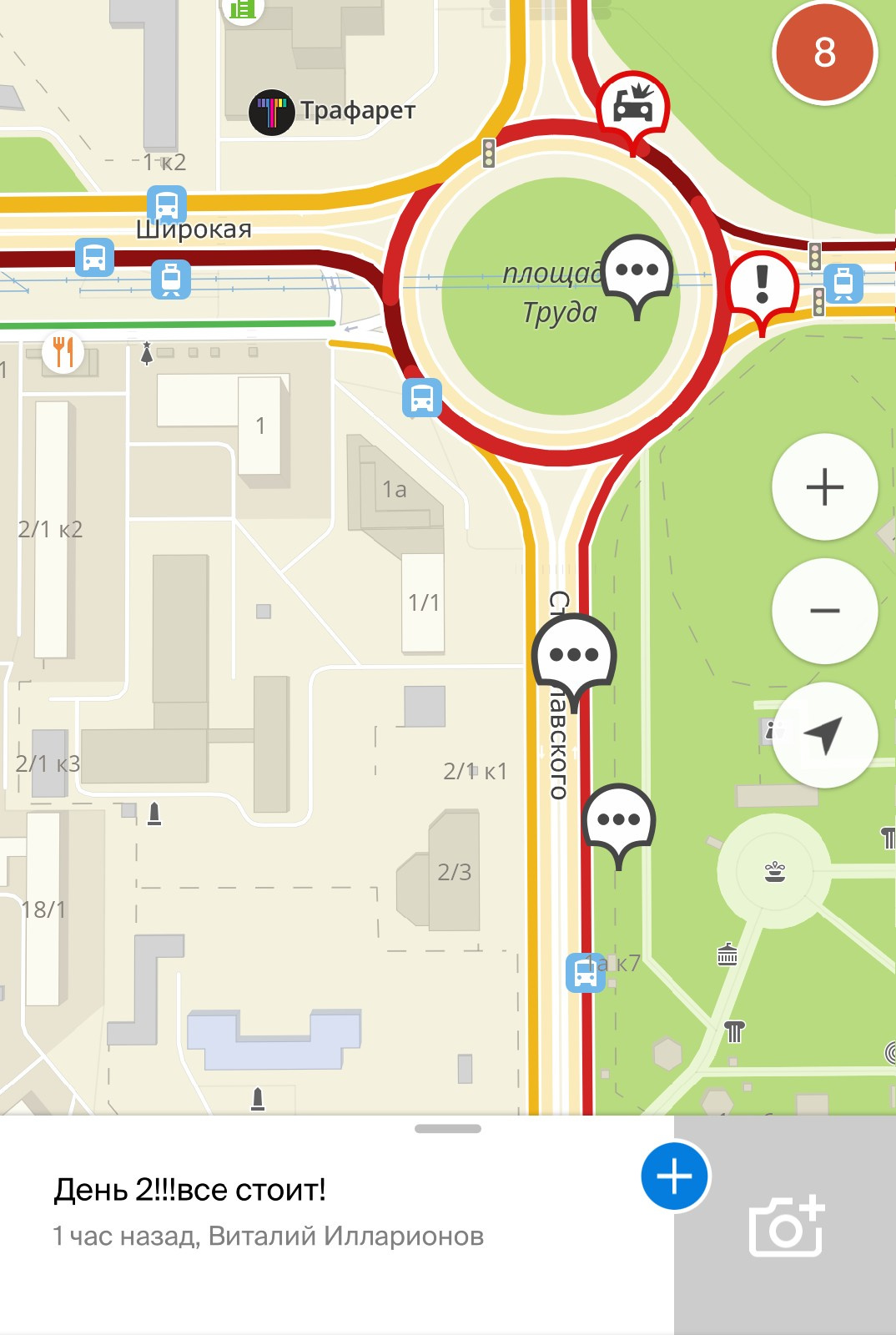The image size is (896, 1335).
Task: Add a comment with blue plus button
Action: (x=674, y=1176)
